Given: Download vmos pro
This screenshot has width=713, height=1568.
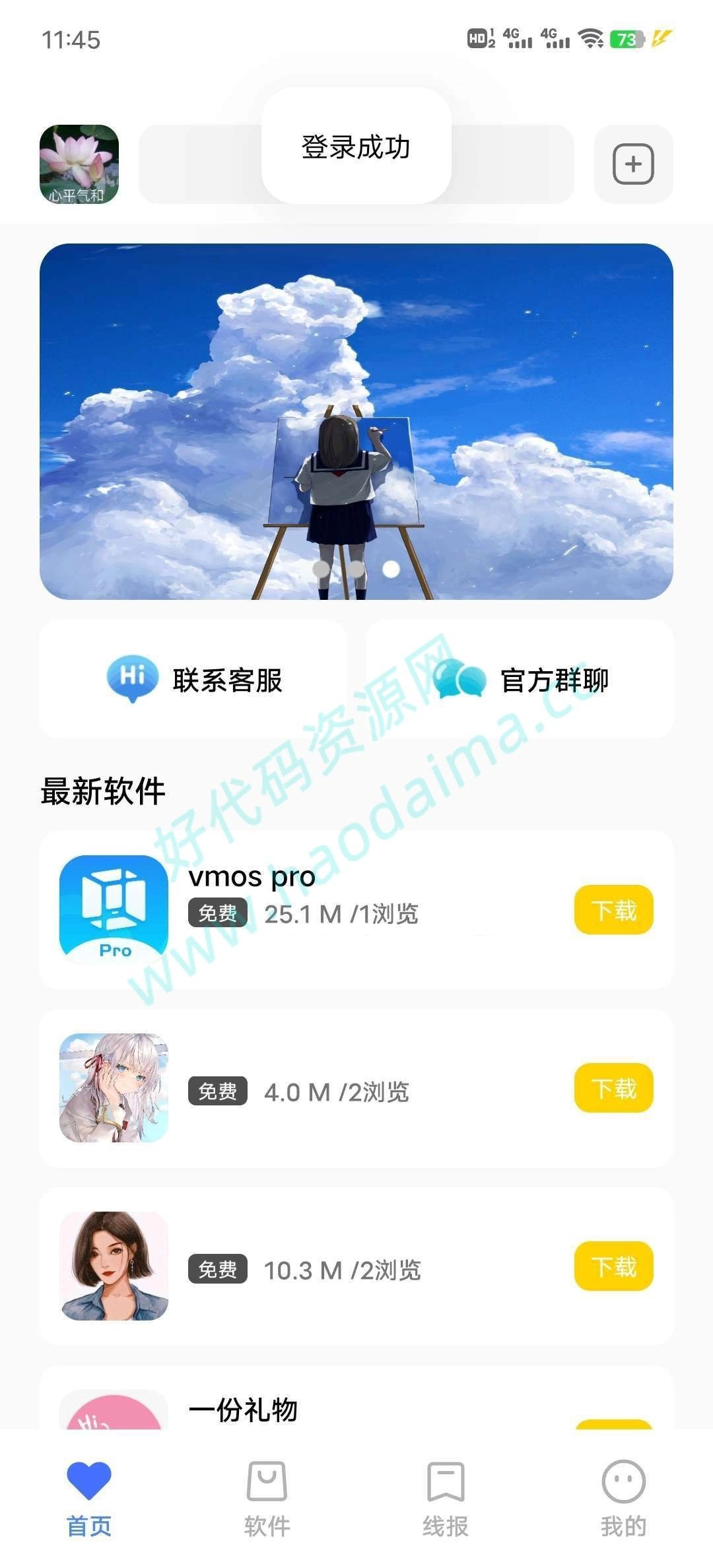Looking at the screenshot, I should pyautogui.click(x=613, y=910).
